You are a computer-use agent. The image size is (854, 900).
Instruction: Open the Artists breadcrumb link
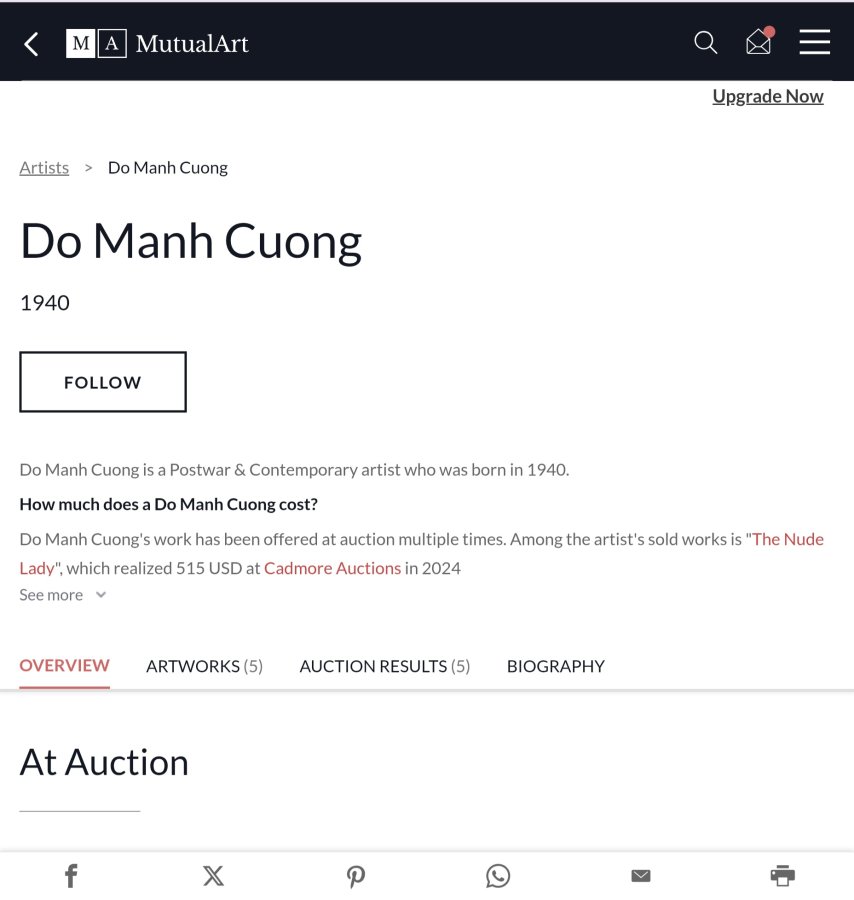(44, 167)
